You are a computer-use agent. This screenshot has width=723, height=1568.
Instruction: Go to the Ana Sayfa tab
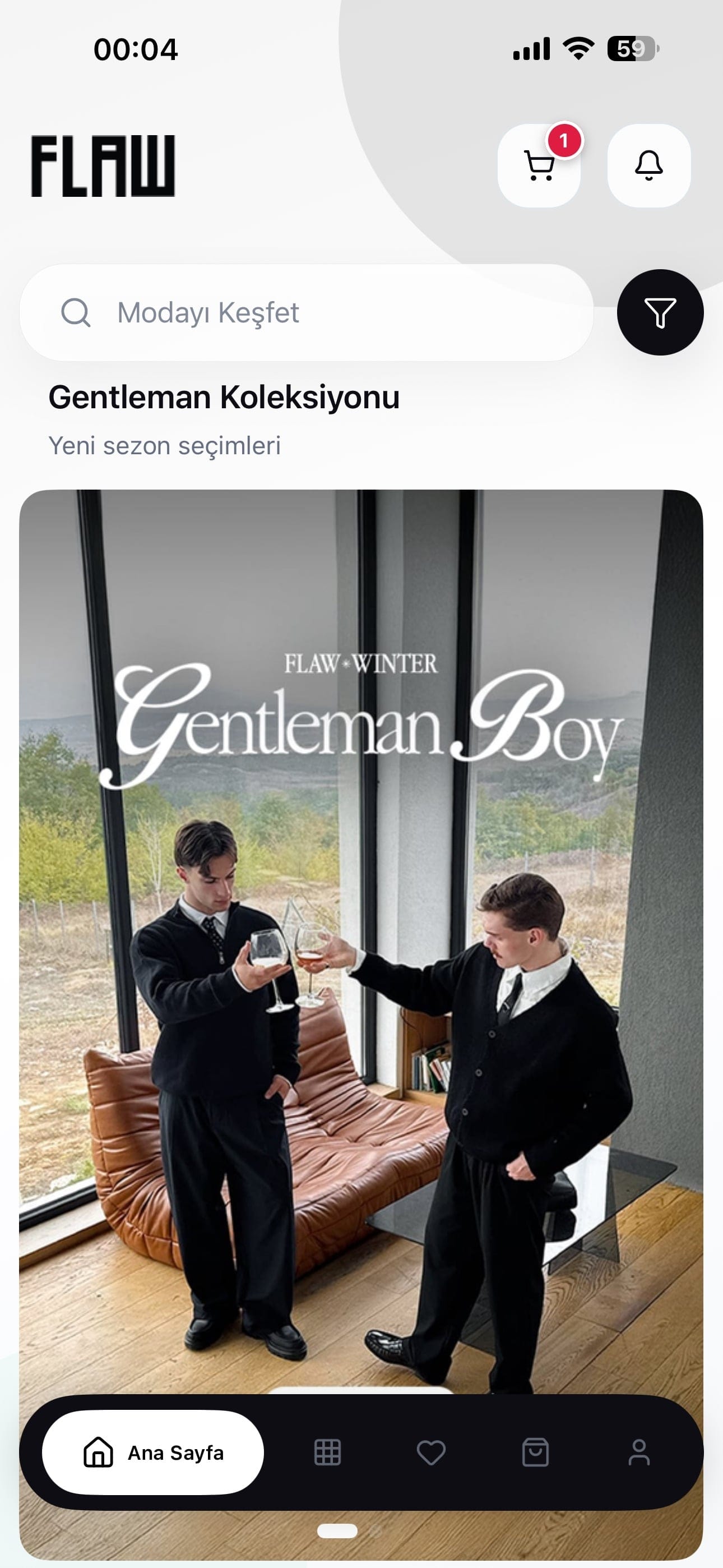(x=153, y=1453)
